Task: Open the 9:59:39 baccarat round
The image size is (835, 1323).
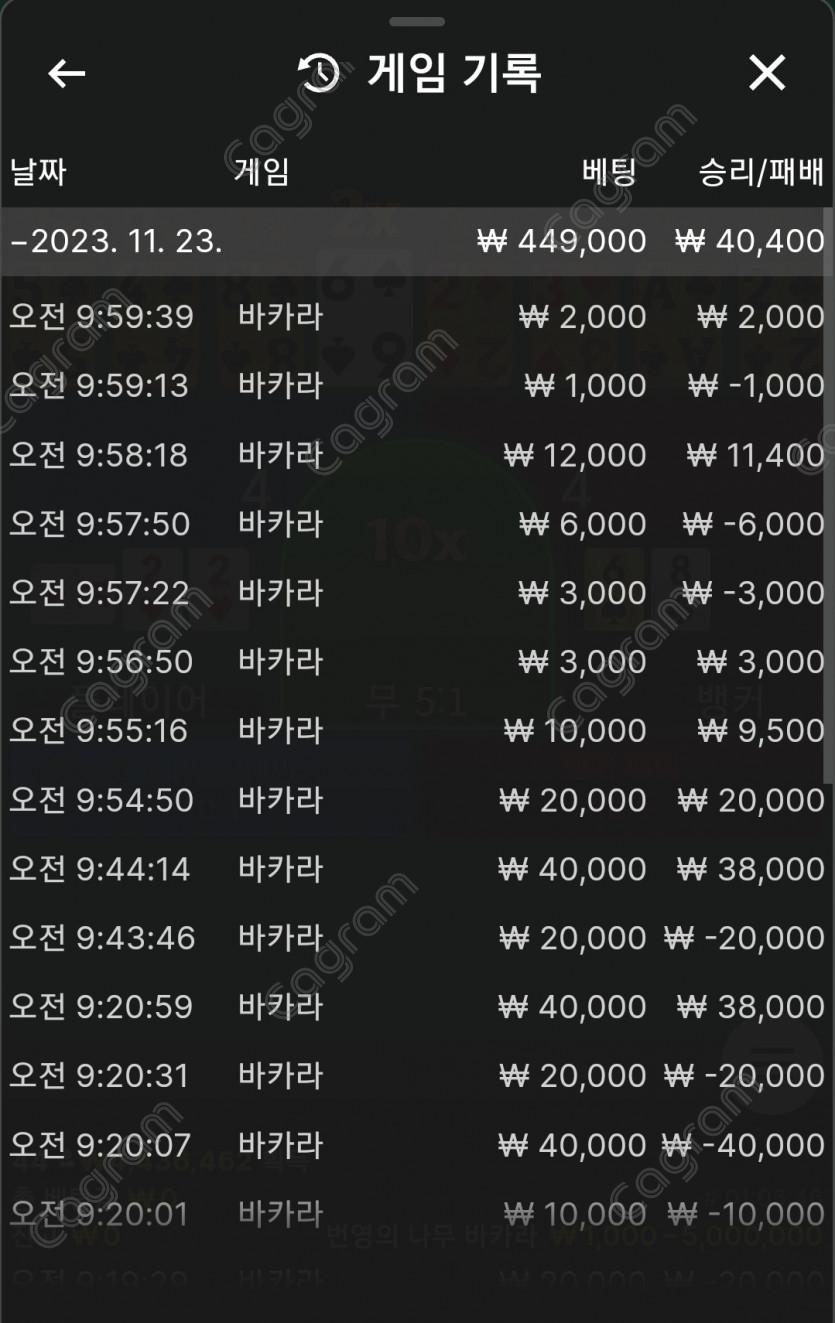Action: click(415, 317)
